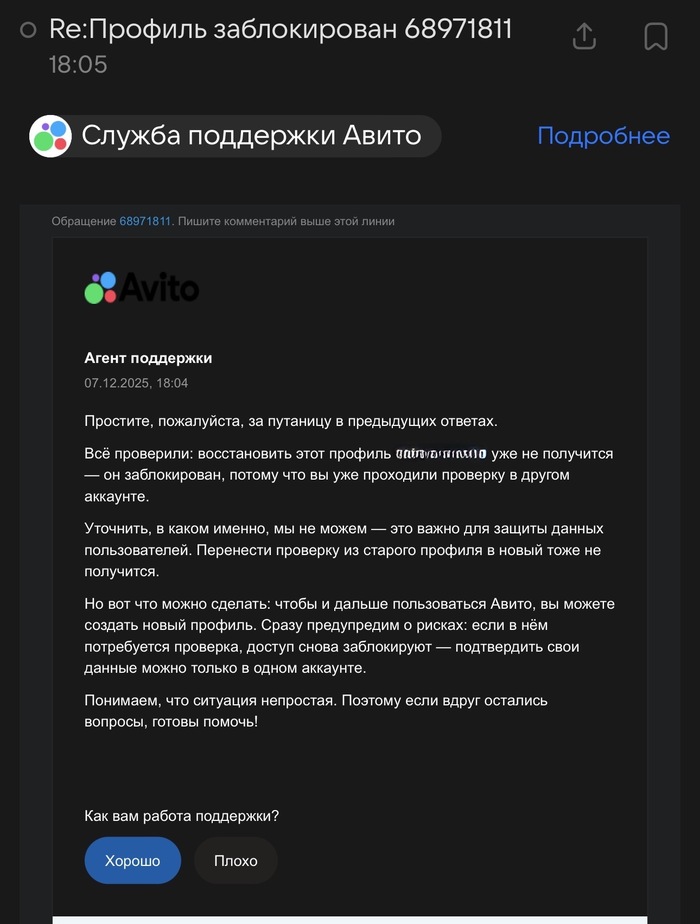Bookmark this email message
This screenshot has width=700, height=924.
[x=655, y=37]
